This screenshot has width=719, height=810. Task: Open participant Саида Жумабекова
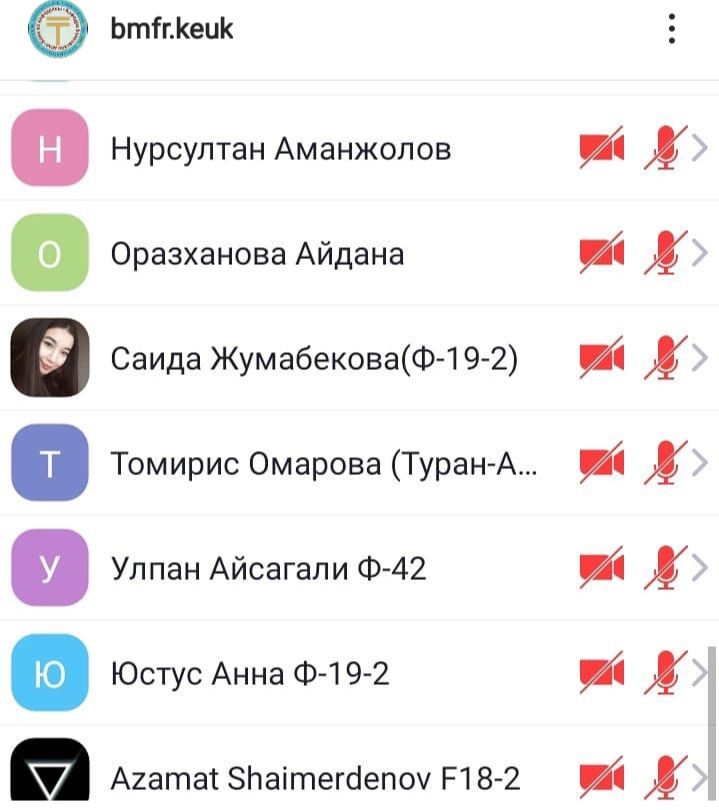[314, 359]
